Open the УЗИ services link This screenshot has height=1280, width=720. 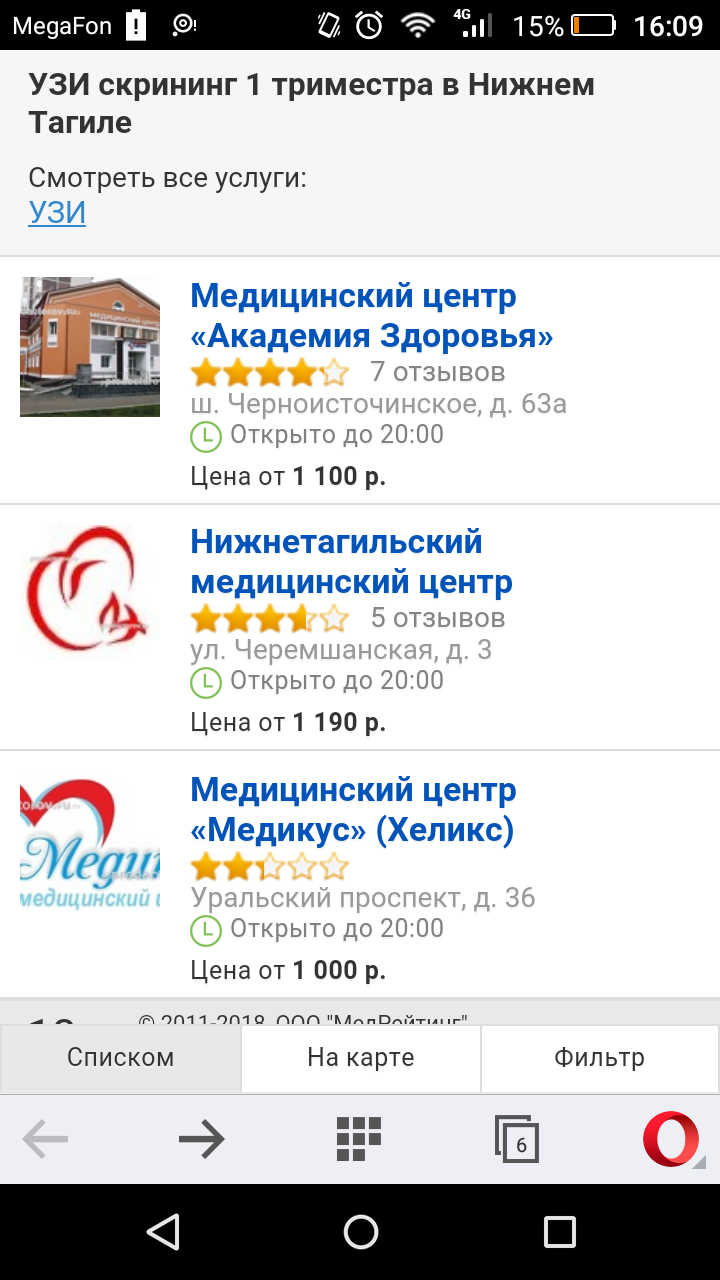[x=57, y=213]
